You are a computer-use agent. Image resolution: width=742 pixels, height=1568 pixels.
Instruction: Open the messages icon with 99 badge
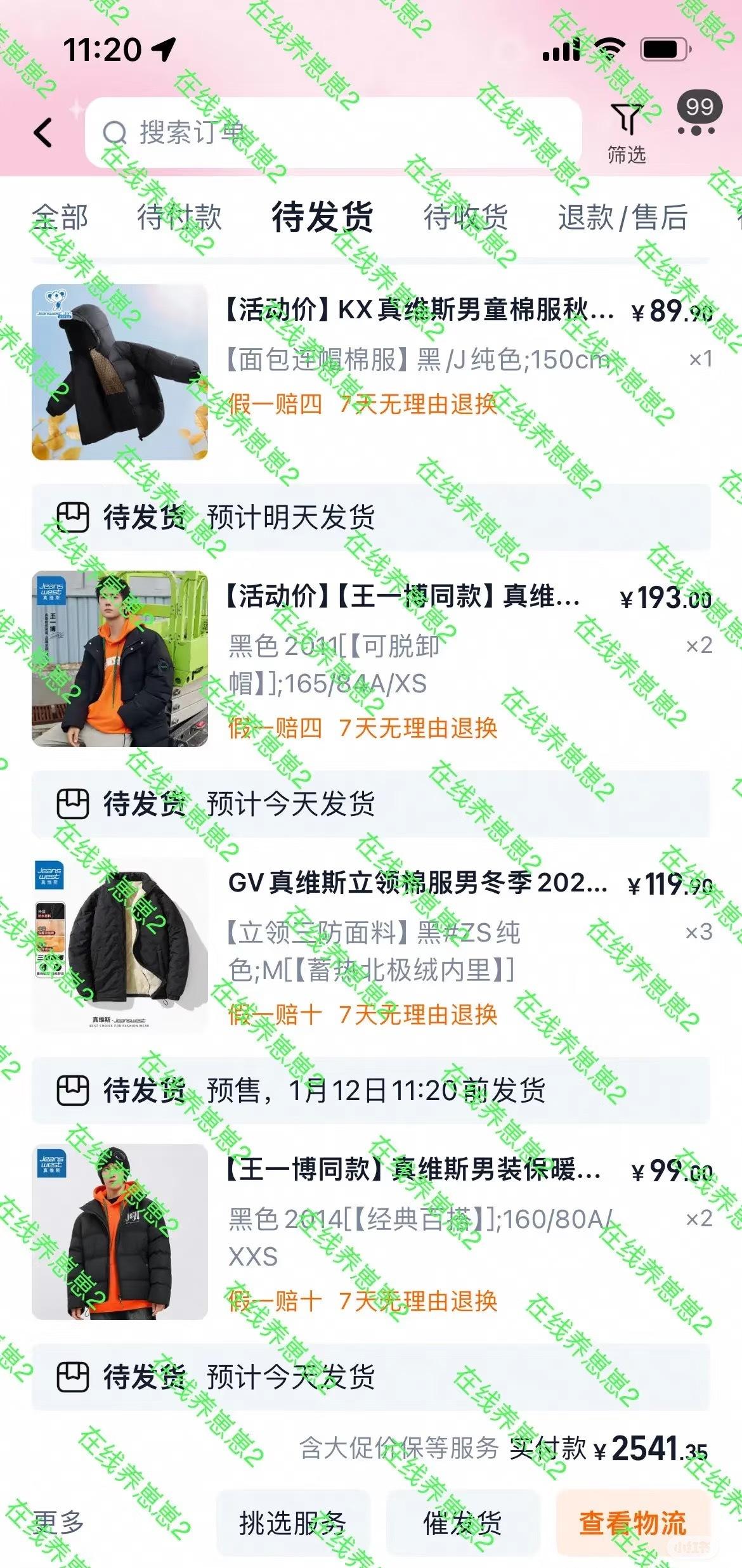697,115
